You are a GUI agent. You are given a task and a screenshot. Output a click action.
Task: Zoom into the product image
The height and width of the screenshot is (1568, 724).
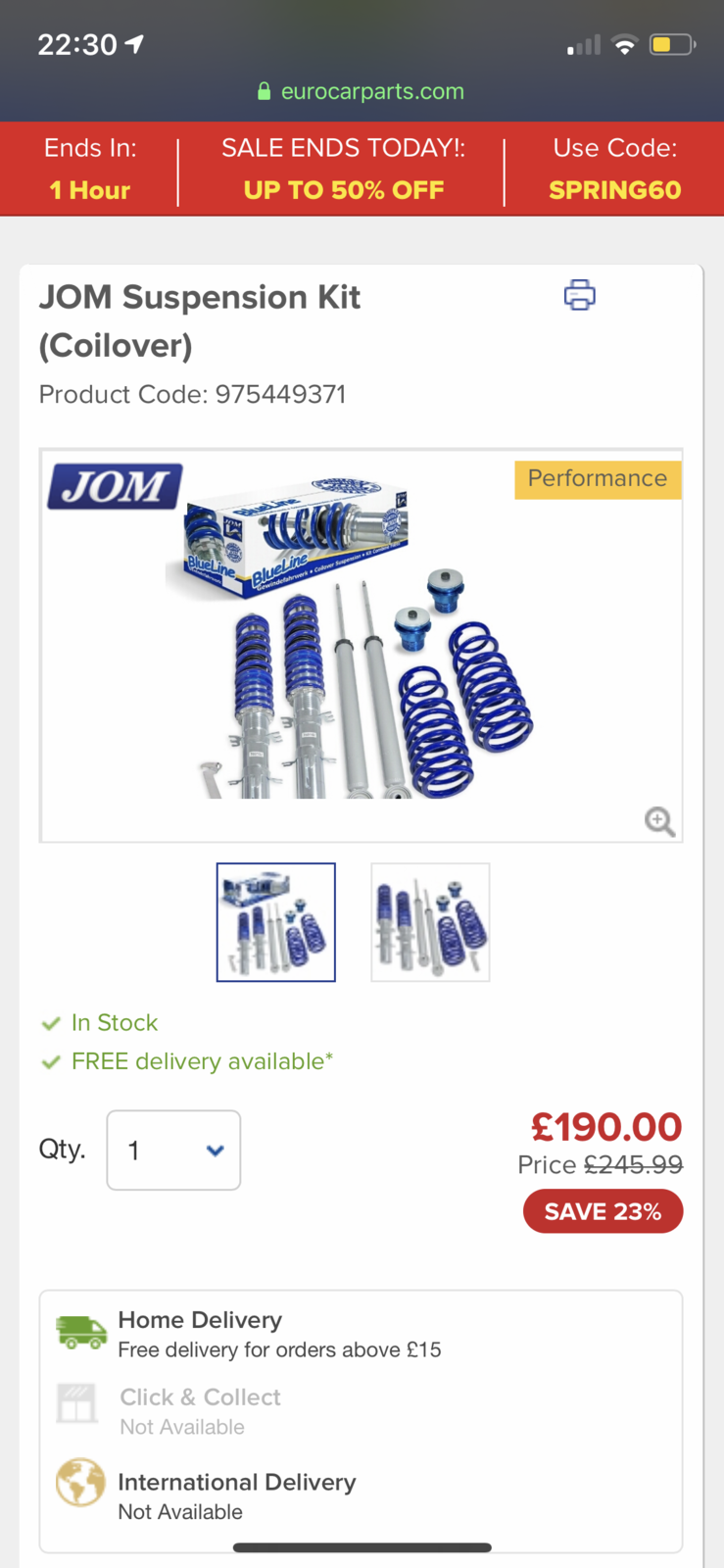coord(659,821)
